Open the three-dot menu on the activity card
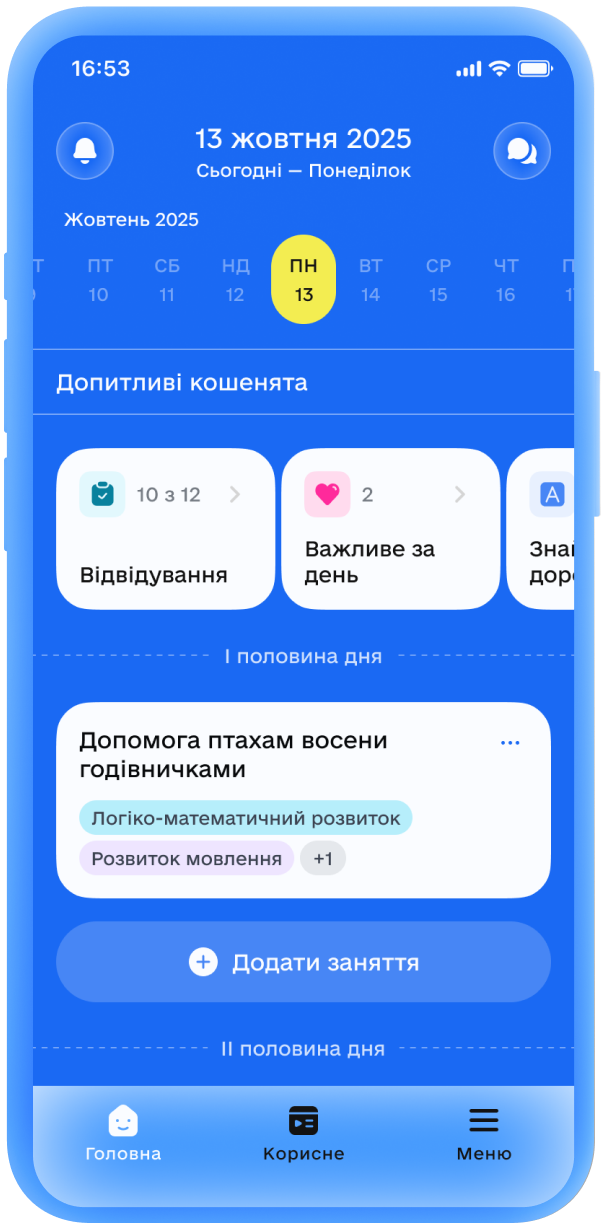601x1230 pixels. click(510, 743)
